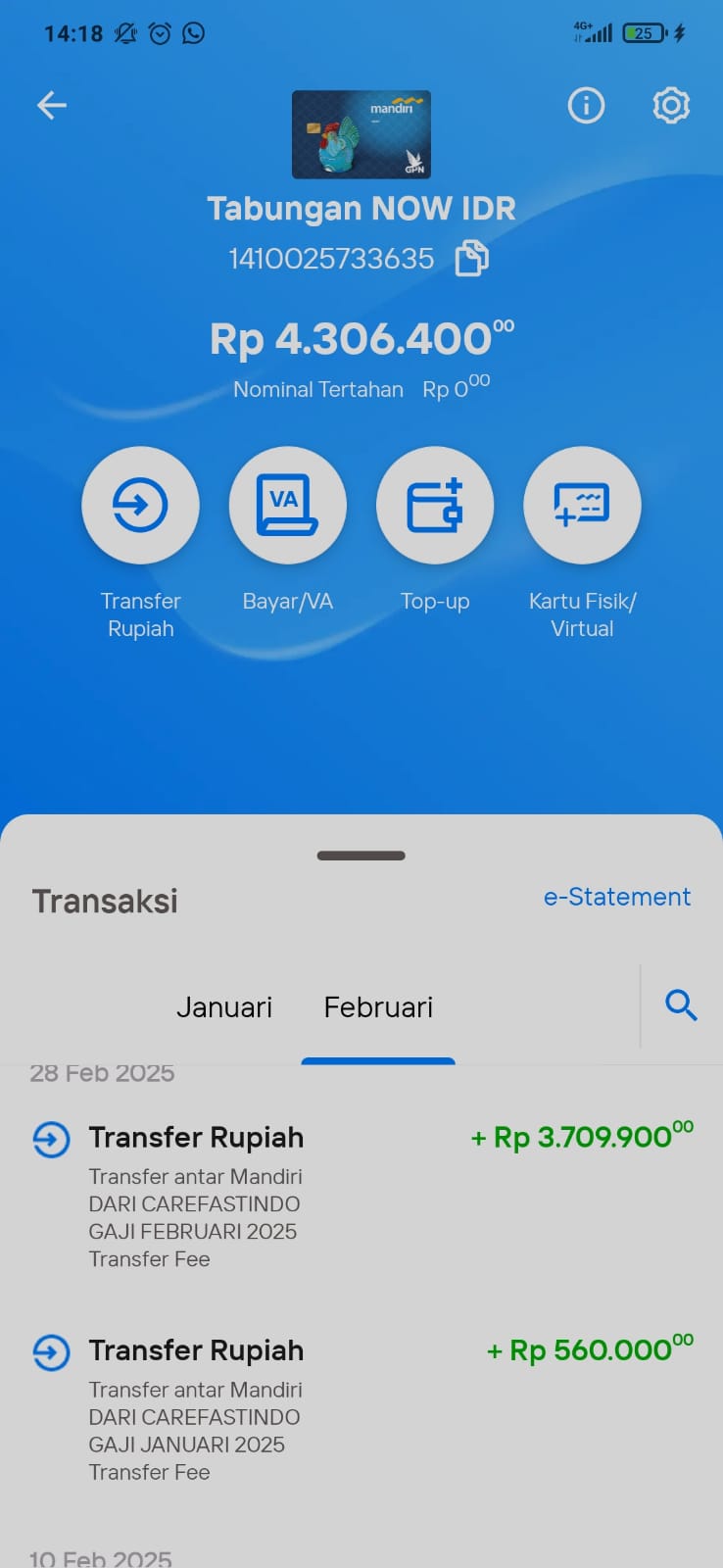Image resolution: width=723 pixels, height=1568 pixels.
Task: Switch to the Januari tab
Action: pos(224,1007)
